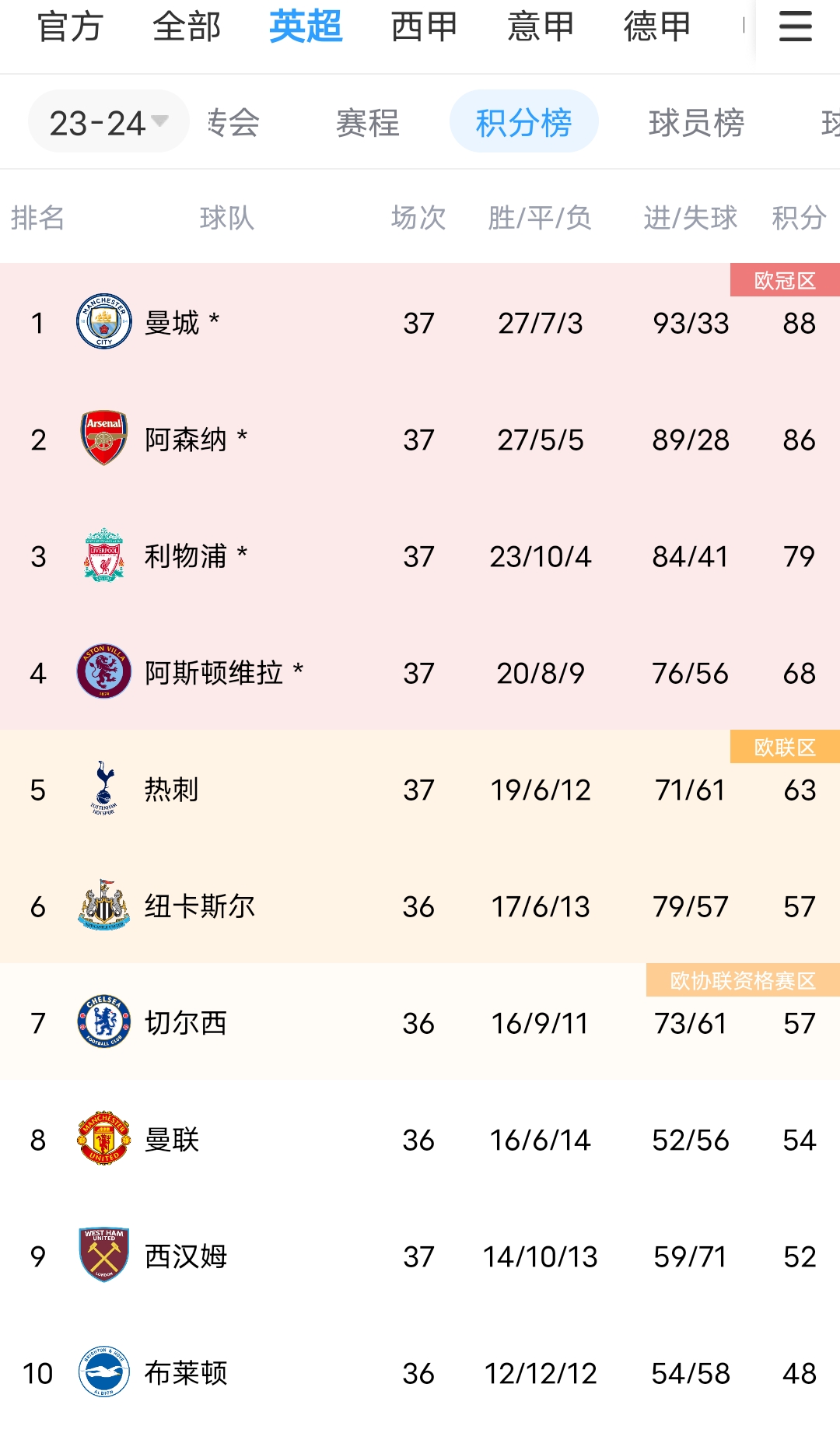Expand the 23-24 season dropdown

pyautogui.click(x=109, y=122)
